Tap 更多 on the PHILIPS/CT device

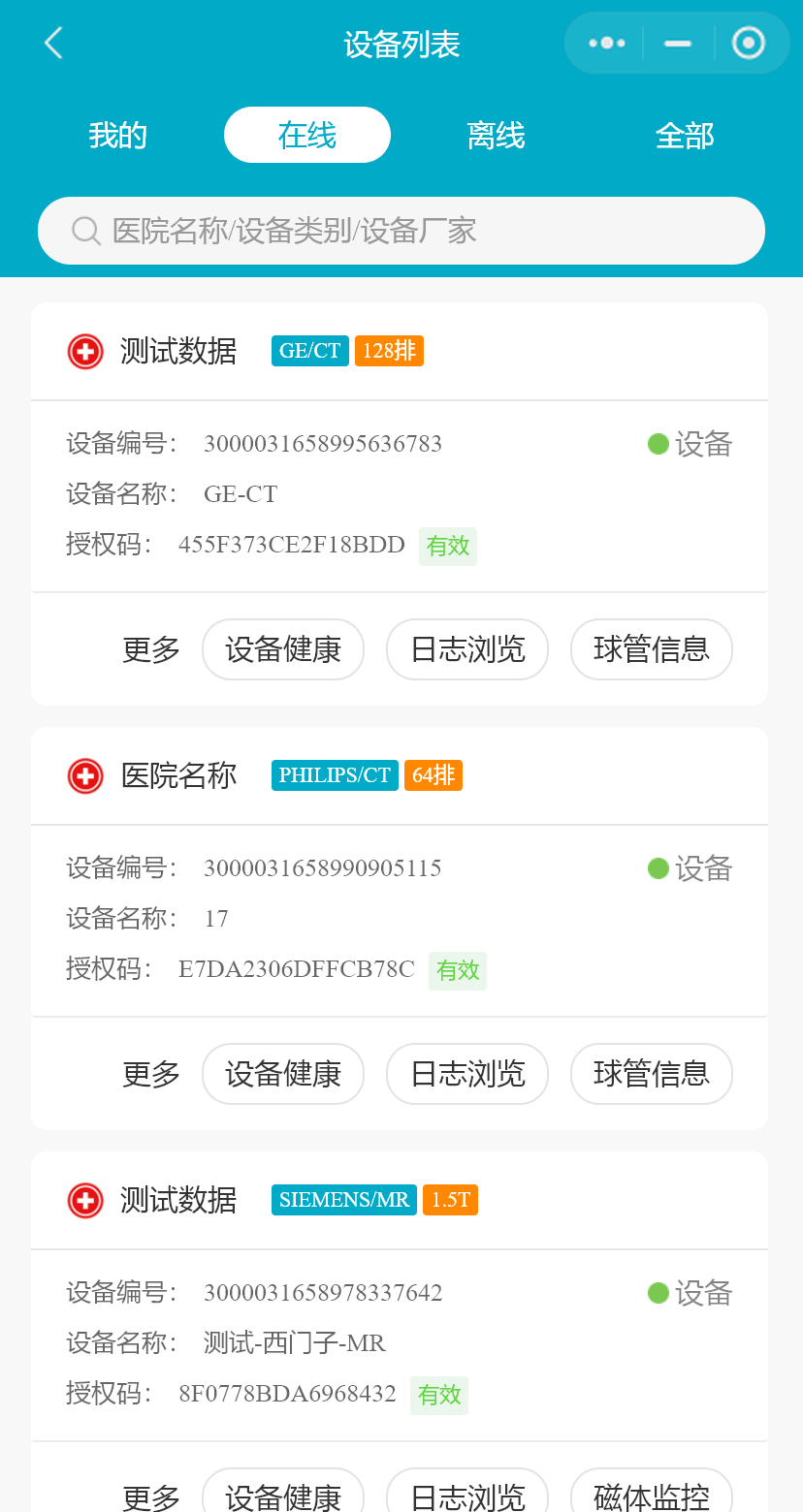click(x=151, y=1074)
